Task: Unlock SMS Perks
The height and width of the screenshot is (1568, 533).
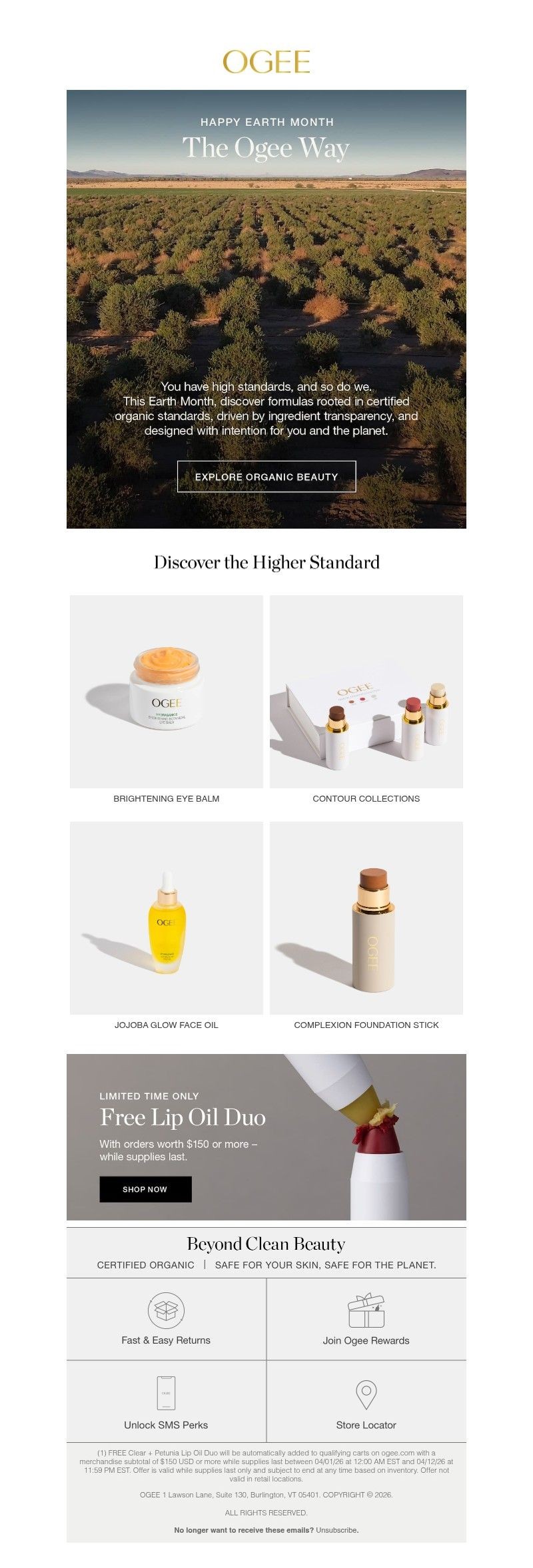Action: [166, 1401]
